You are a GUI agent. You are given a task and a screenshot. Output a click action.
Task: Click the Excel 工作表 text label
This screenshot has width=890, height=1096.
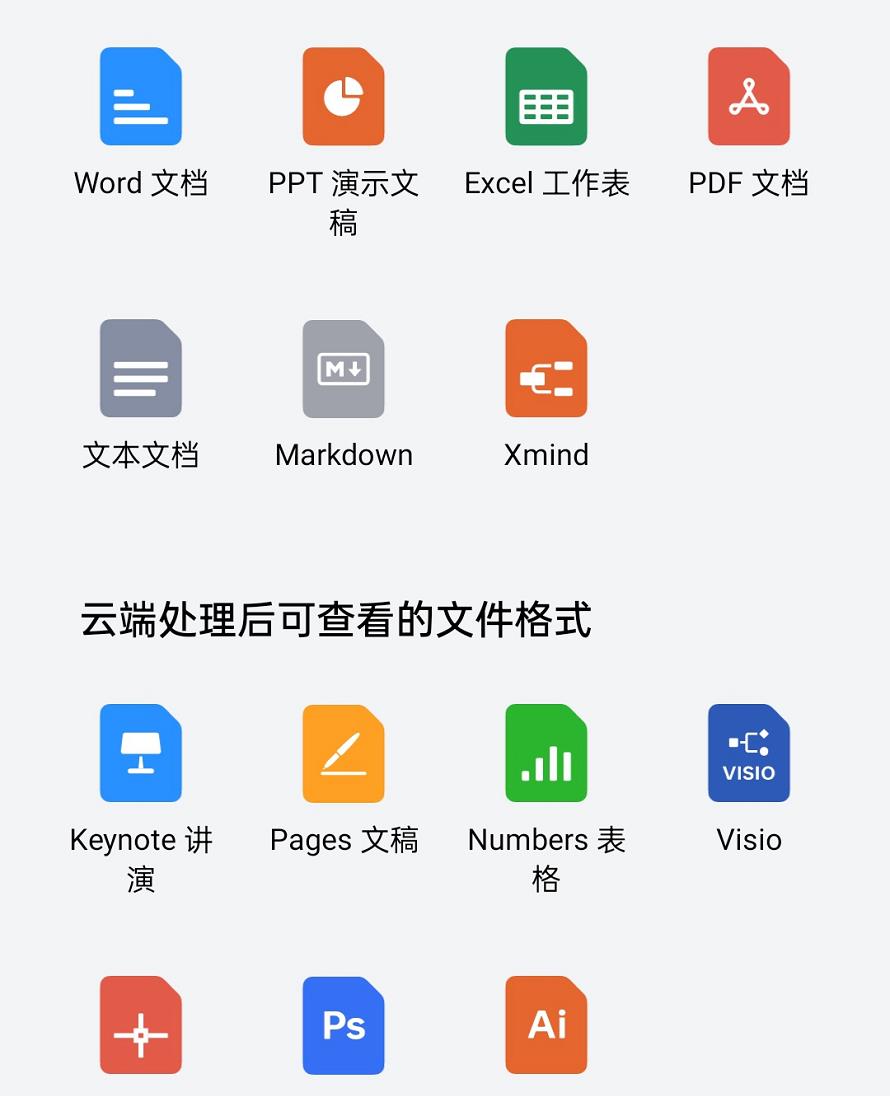[546, 183]
